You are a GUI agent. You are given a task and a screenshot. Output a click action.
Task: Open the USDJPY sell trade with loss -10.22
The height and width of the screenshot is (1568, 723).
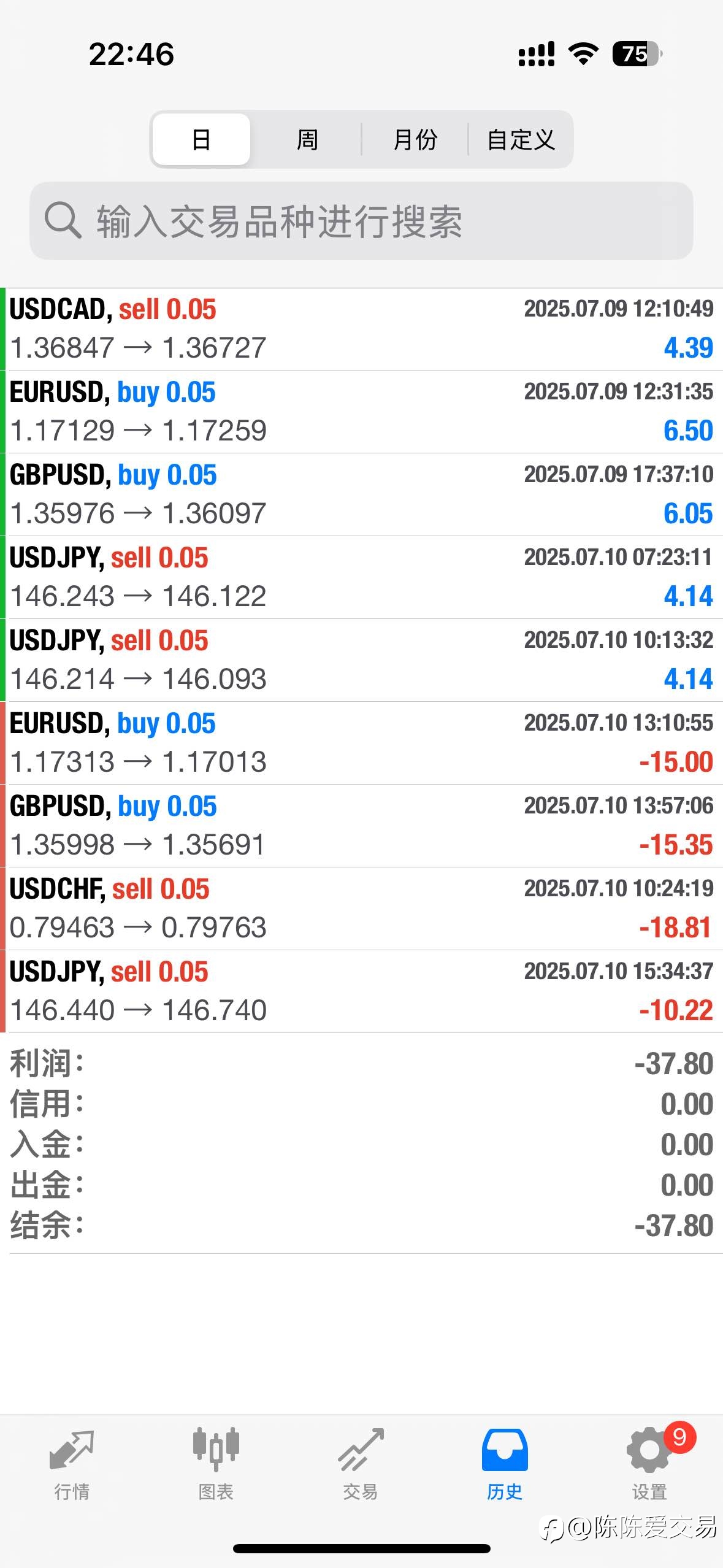coord(361,991)
